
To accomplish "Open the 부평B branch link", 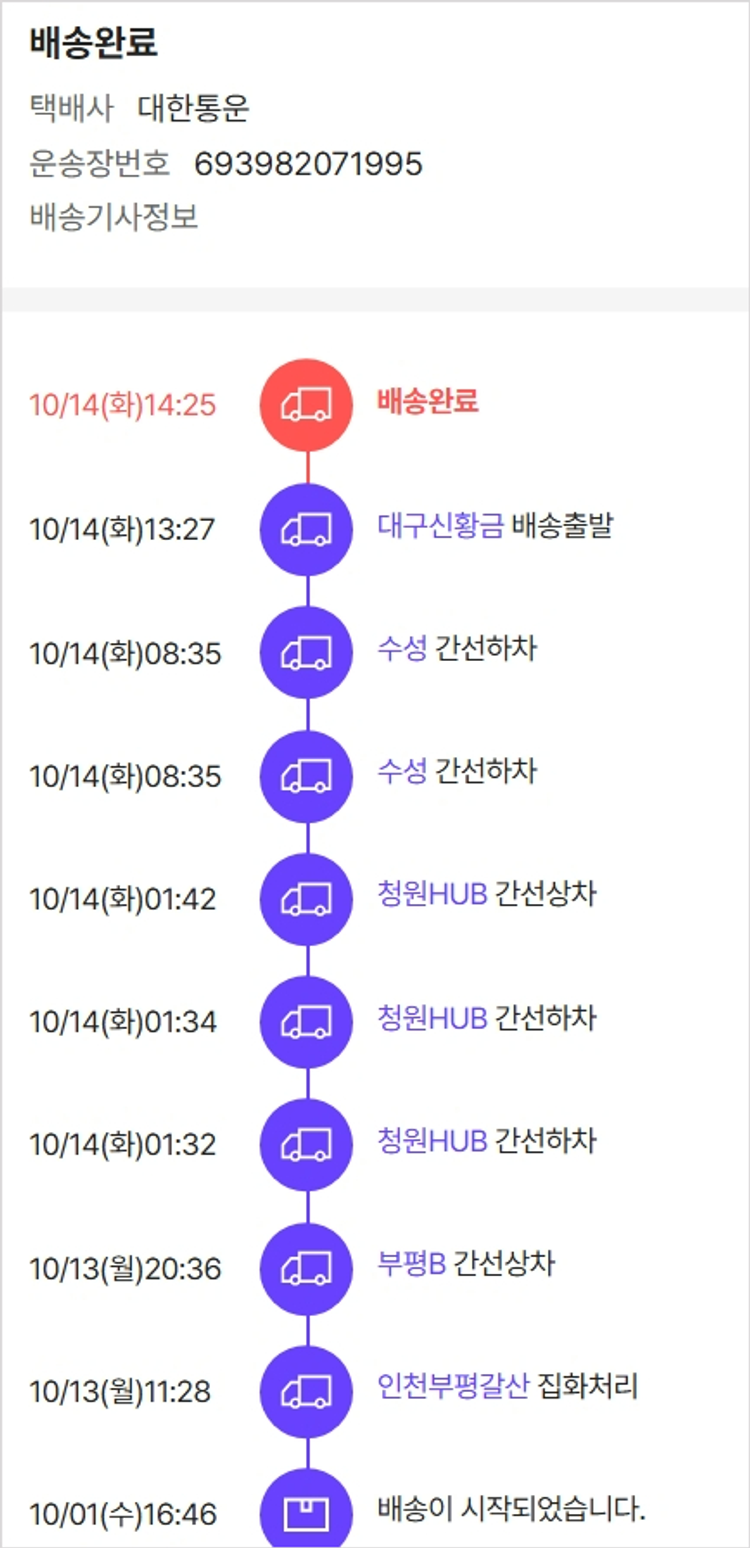I will coord(410,1264).
